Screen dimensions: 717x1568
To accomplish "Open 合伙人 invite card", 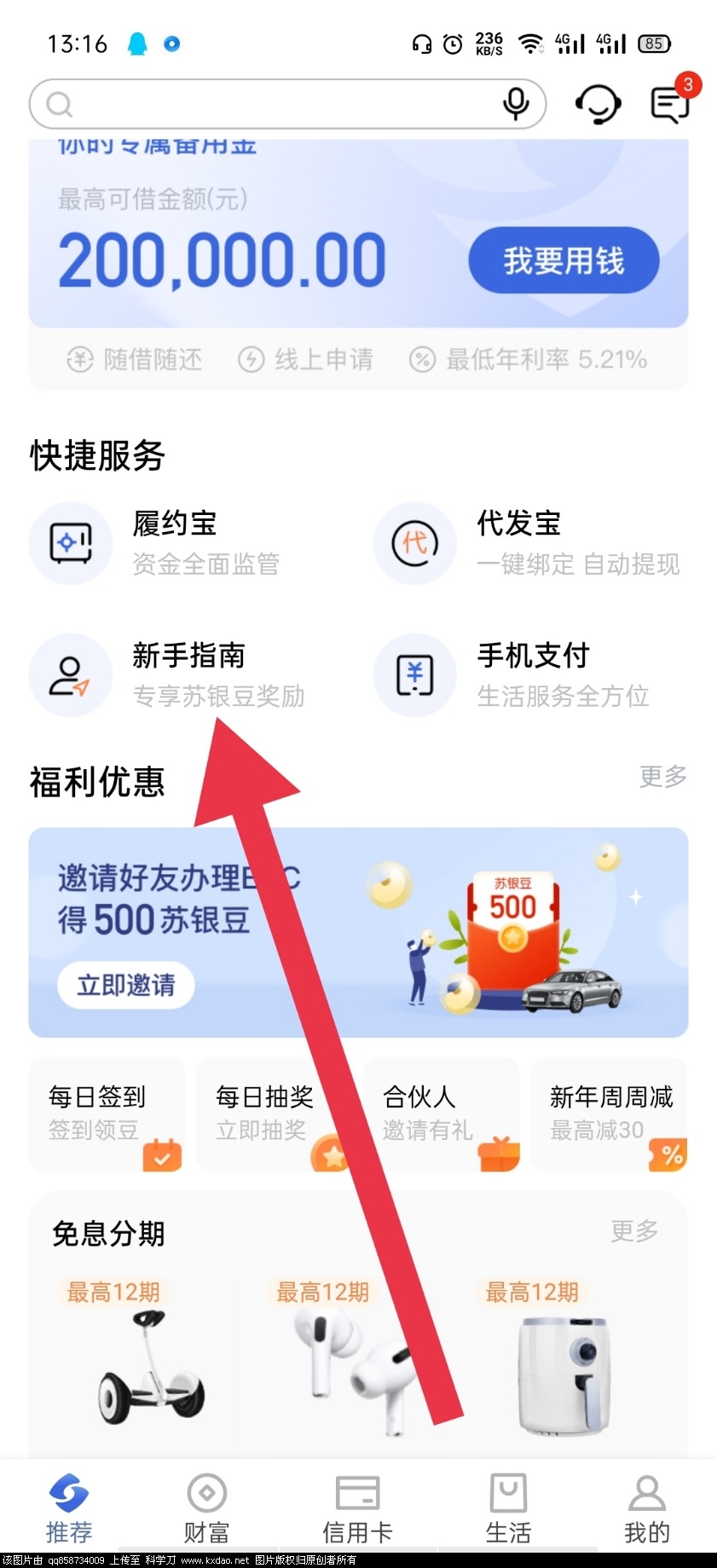I will tap(440, 1113).
